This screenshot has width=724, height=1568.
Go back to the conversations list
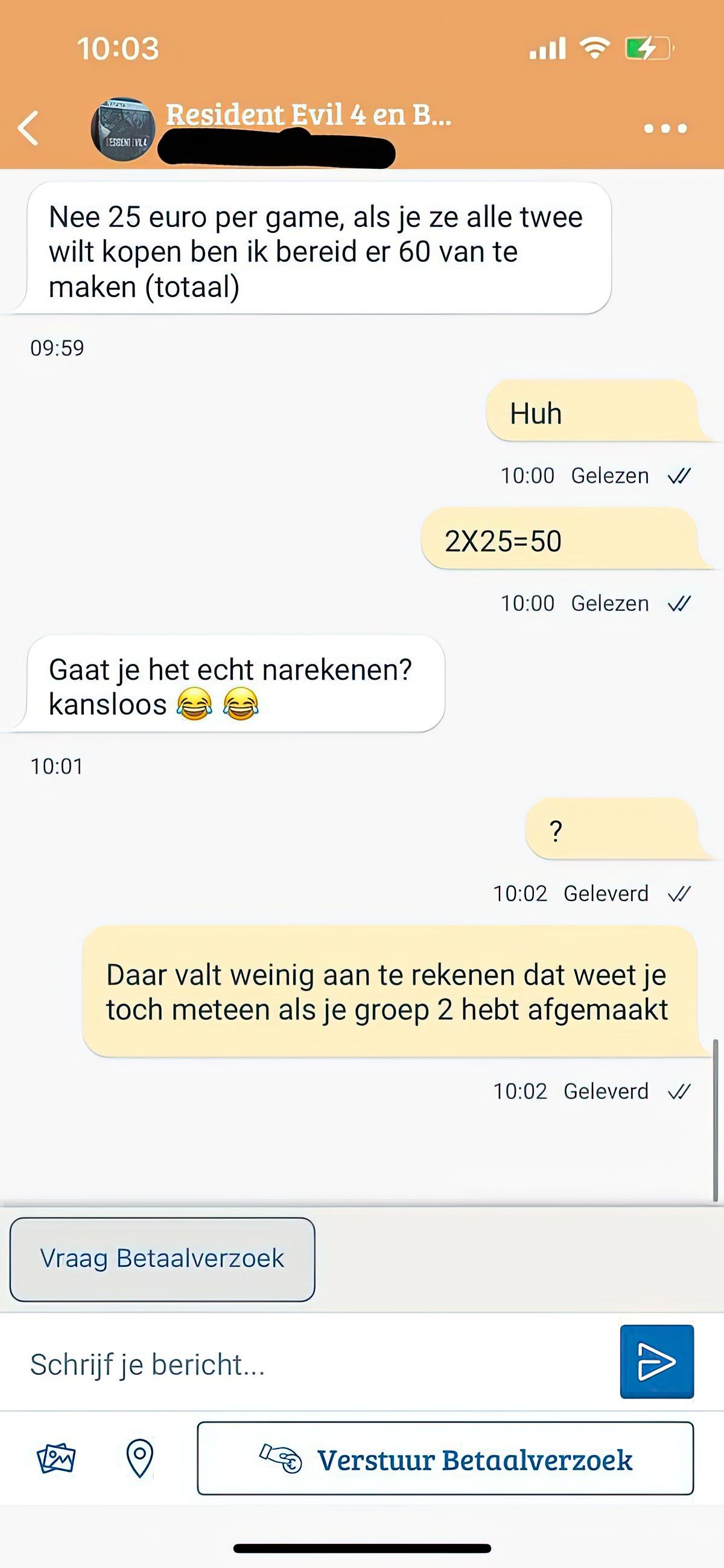[x=29, y=130]
